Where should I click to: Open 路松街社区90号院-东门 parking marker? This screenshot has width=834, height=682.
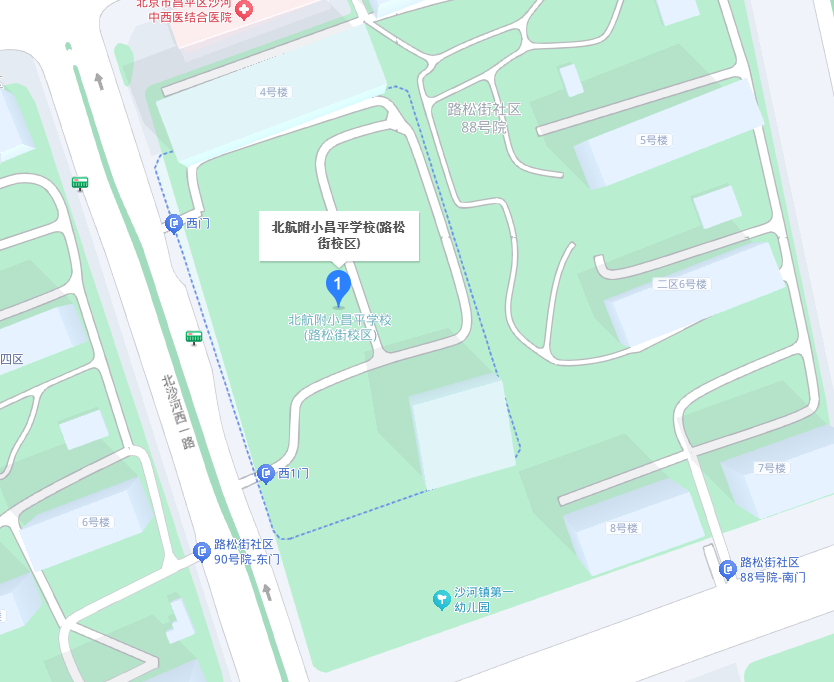point(201,551)
